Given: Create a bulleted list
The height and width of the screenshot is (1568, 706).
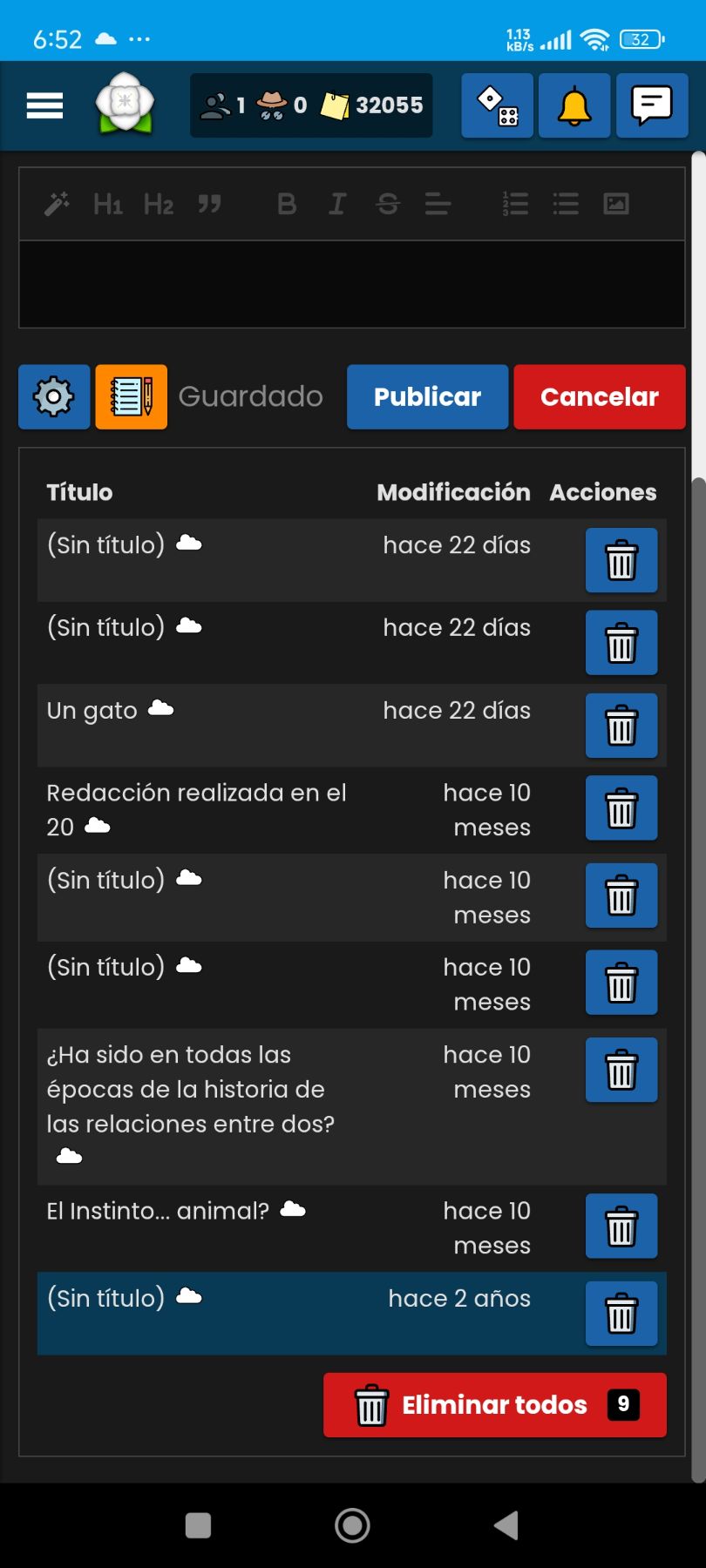Looking at the screenshot, I should point(566,204).
